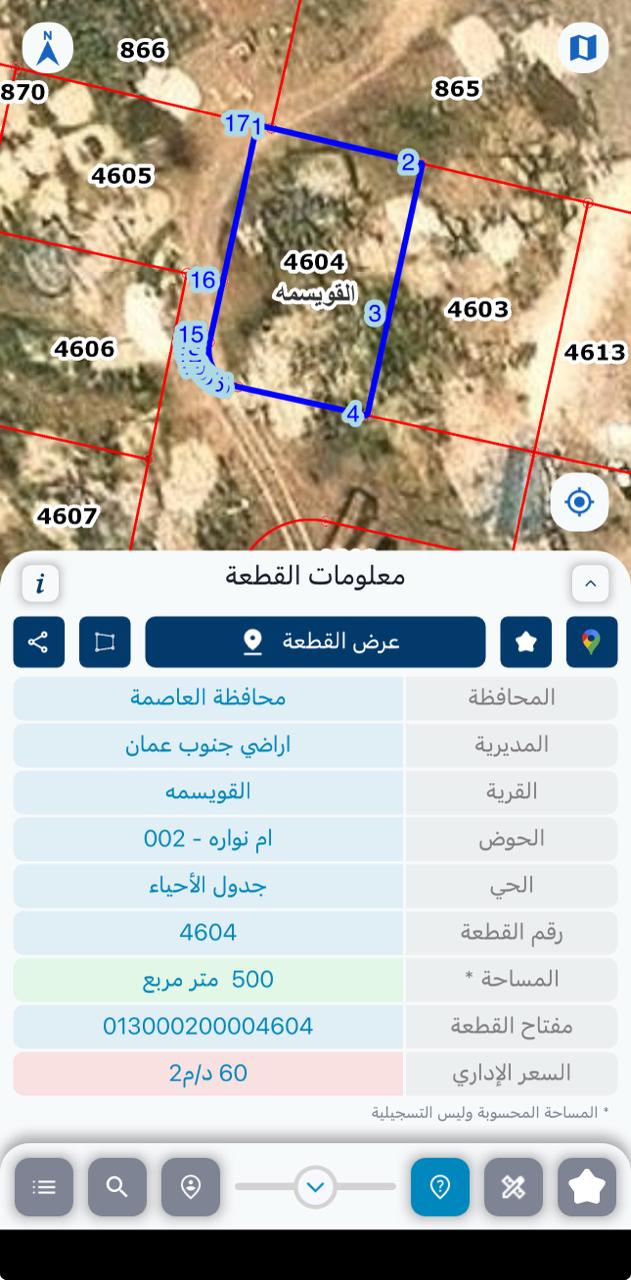Open the measurement ruler tool

[513, 1187]
